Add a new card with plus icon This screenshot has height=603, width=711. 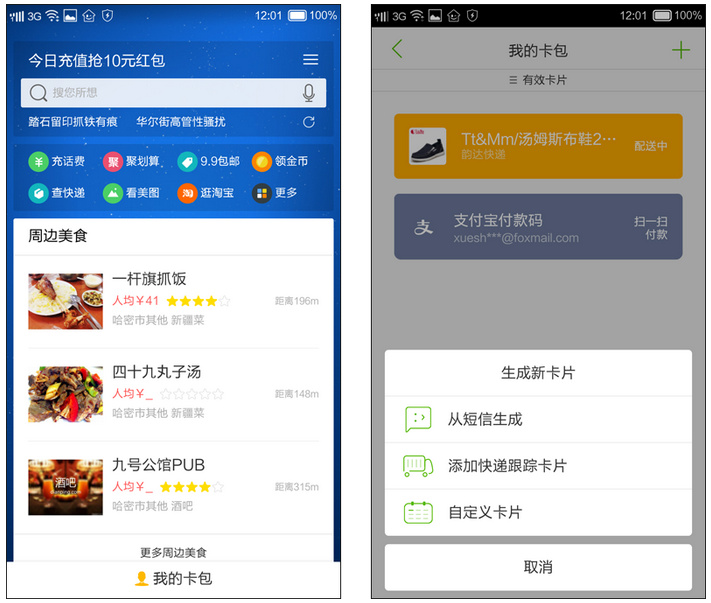click(x=681, y=50)
